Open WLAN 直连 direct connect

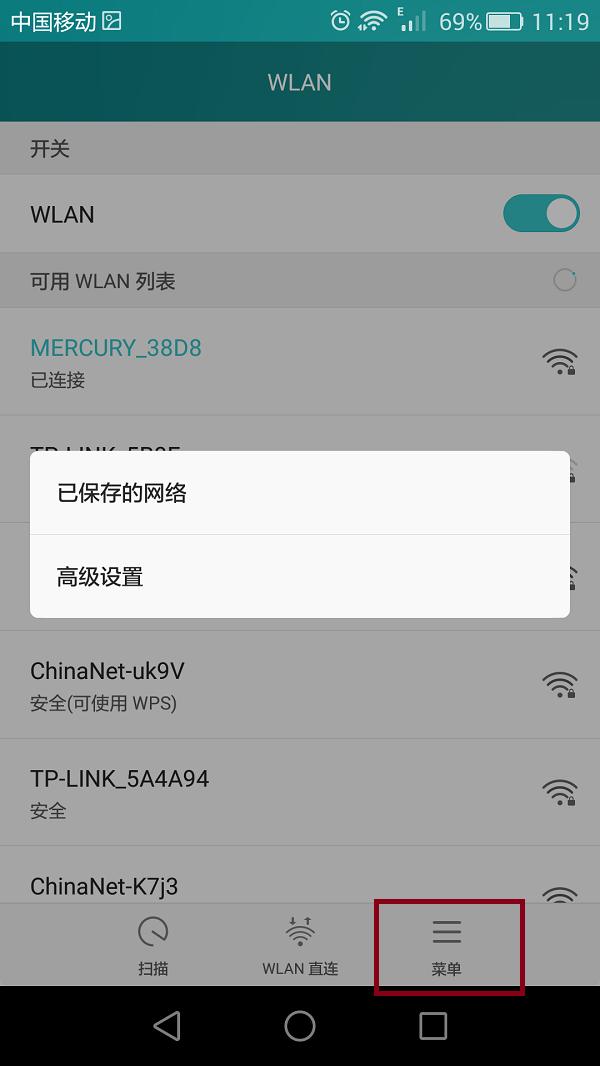[300, 946]
